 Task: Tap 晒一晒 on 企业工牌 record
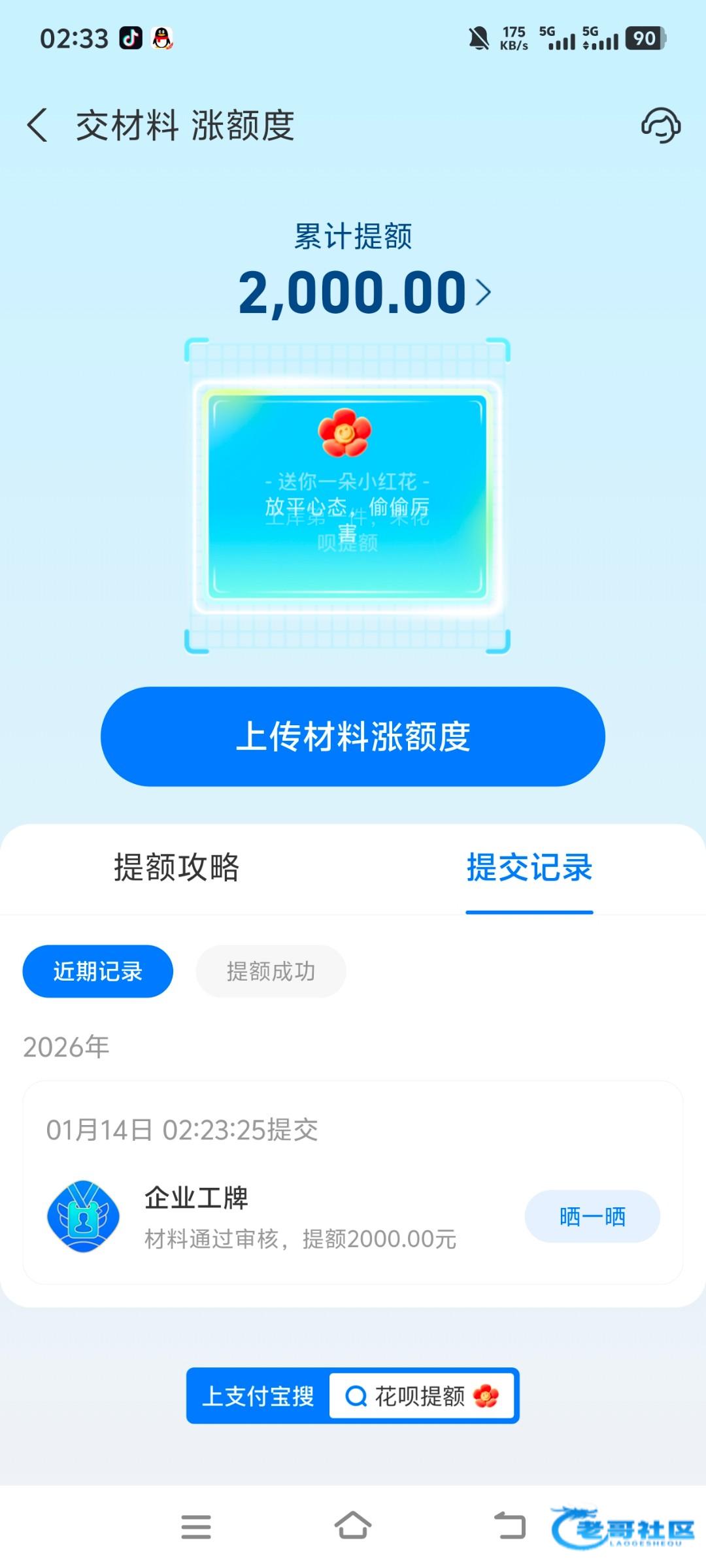[x=592, y=1217]
